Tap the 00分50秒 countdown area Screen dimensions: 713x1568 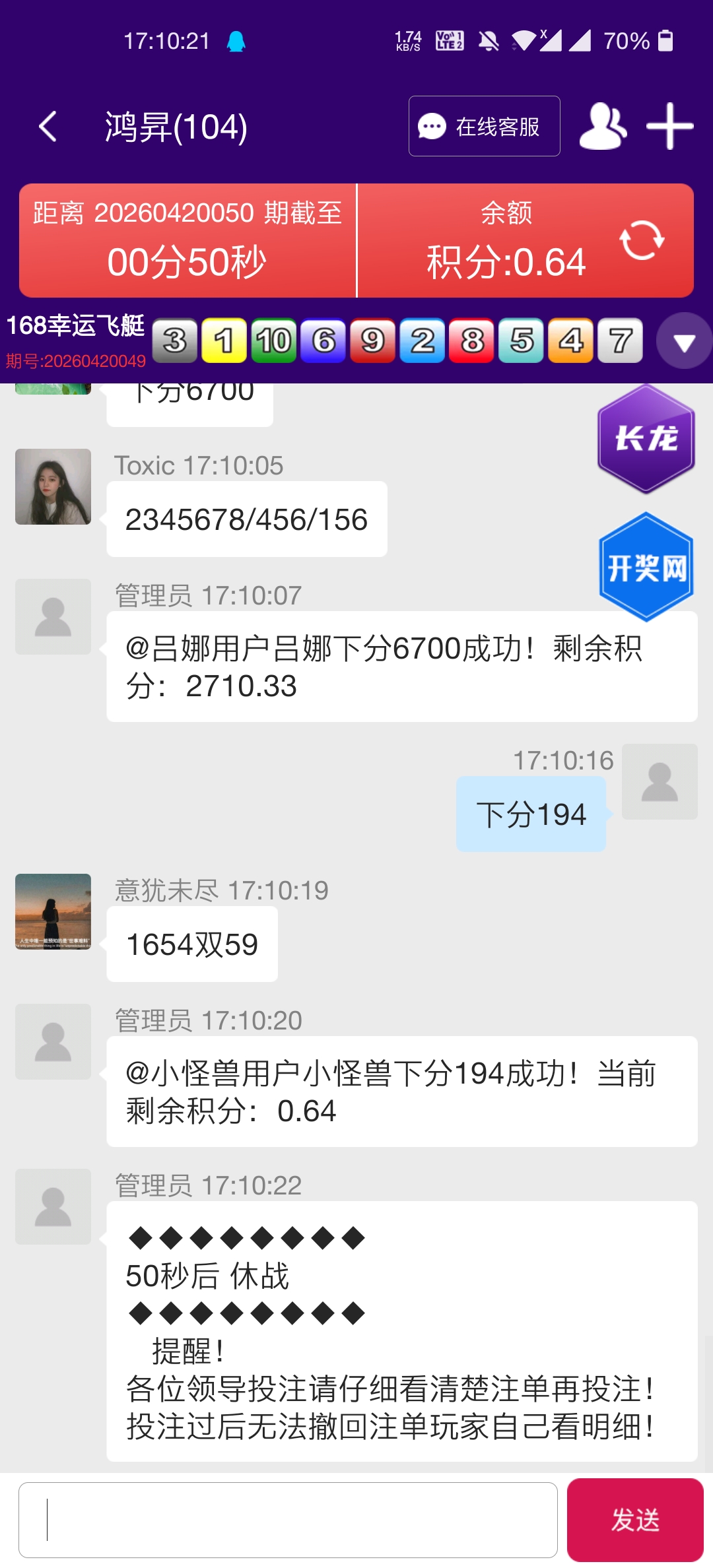point(187,259)
